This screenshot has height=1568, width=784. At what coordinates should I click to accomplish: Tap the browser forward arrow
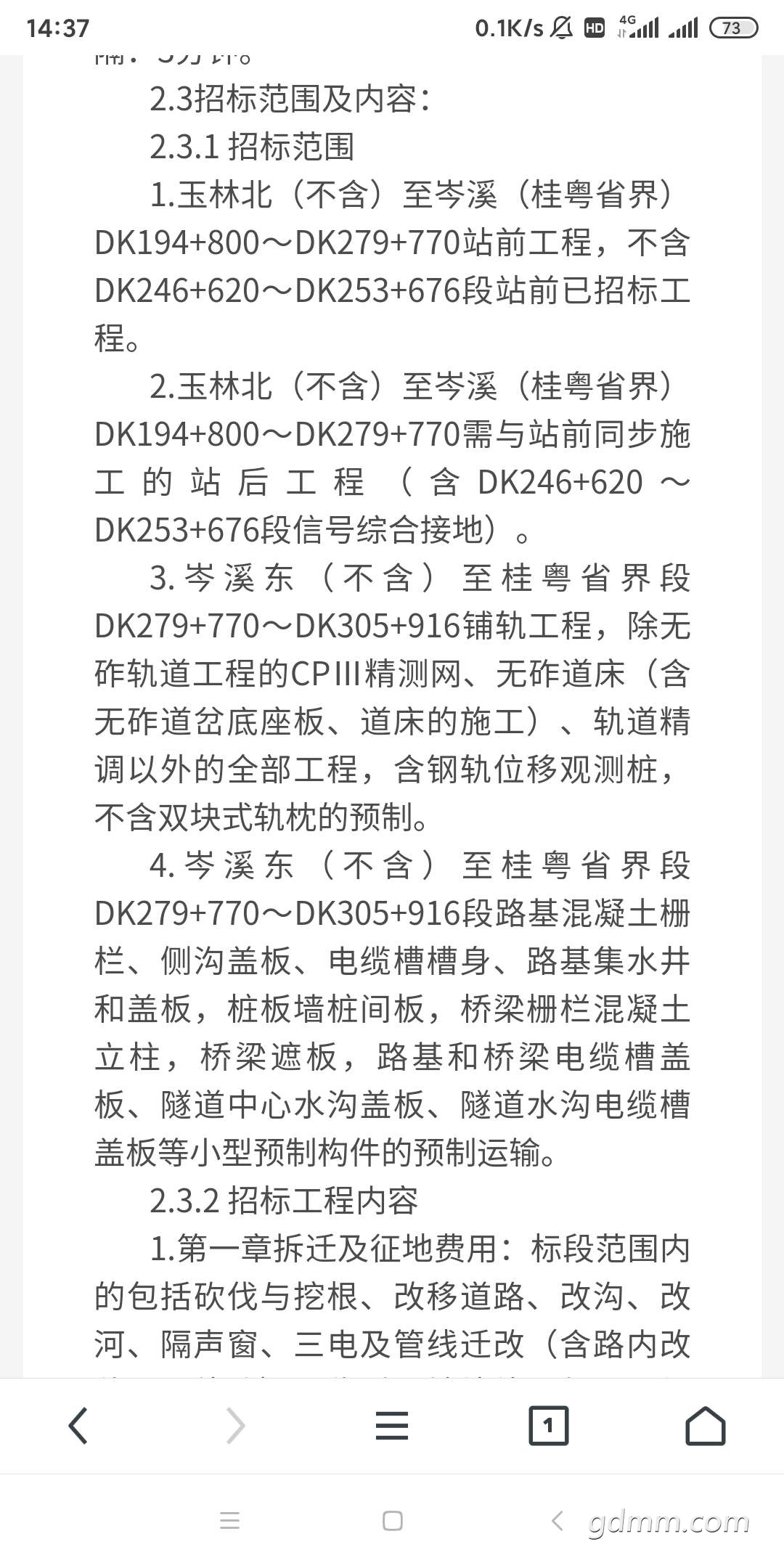[x=235, y=1426]
